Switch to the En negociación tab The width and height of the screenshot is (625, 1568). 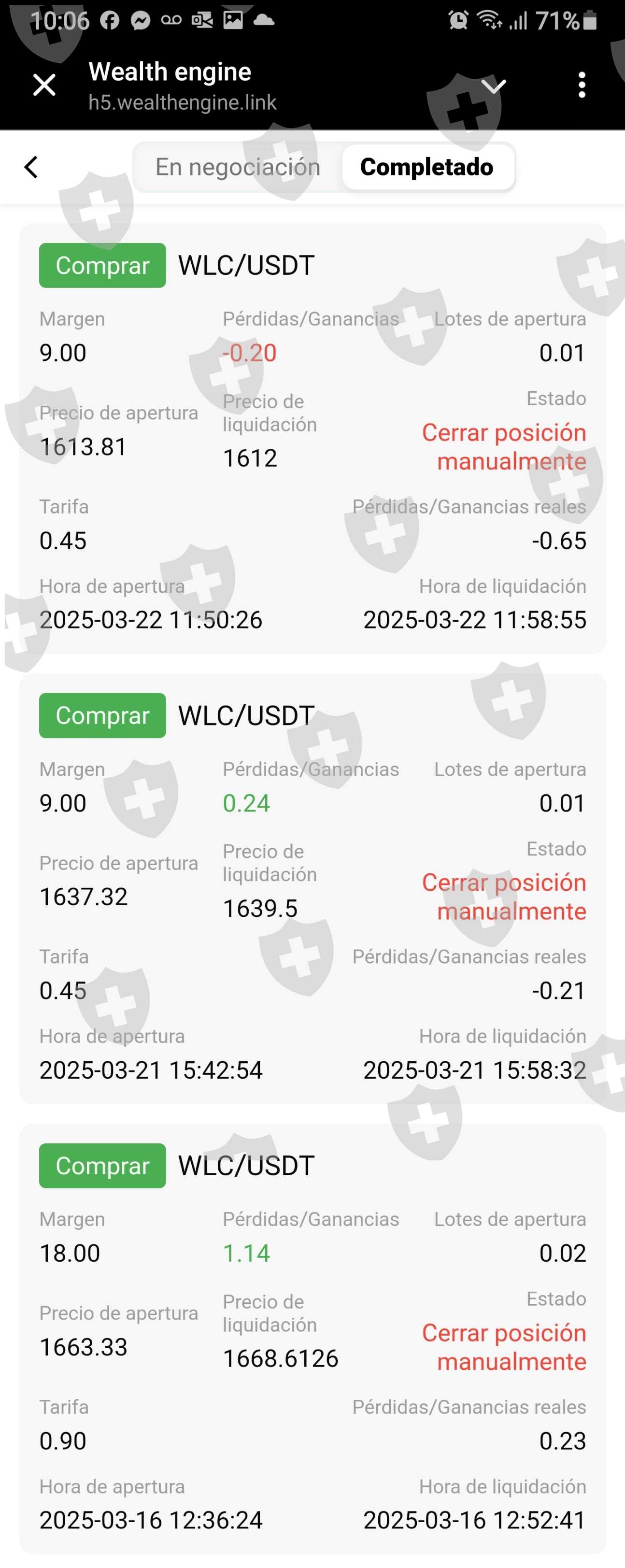tap(237, 168)
